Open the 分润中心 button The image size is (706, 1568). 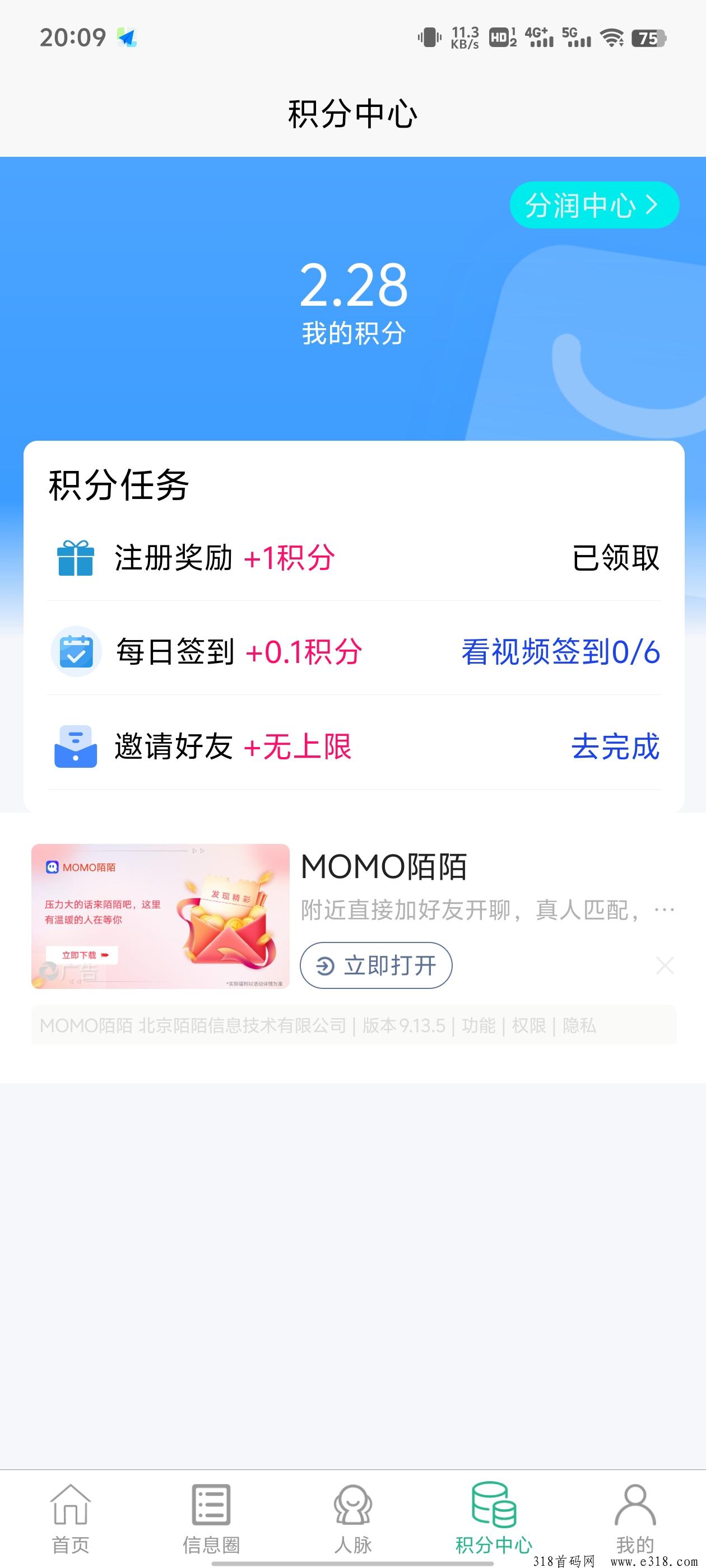[x=593, y=205]
